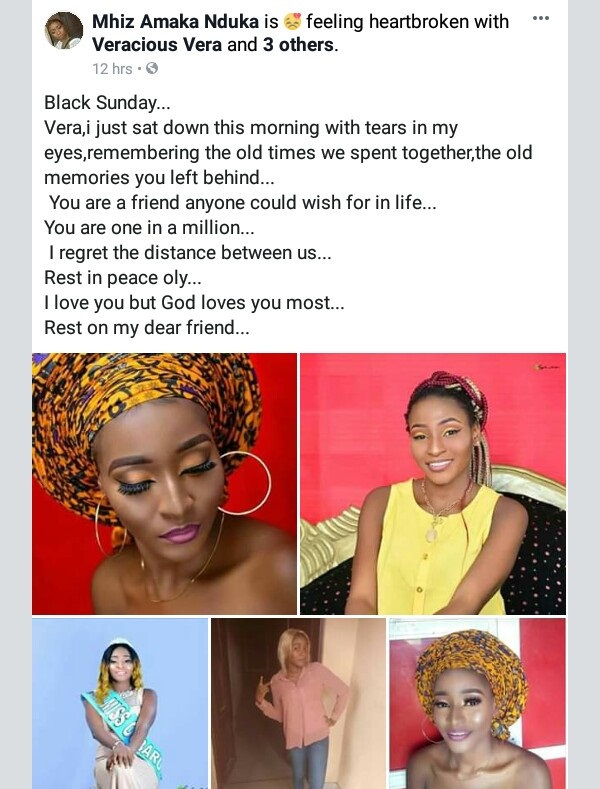Open the large close-up photo with hoop earring
The image size is (600, 789).
[165, 483]
